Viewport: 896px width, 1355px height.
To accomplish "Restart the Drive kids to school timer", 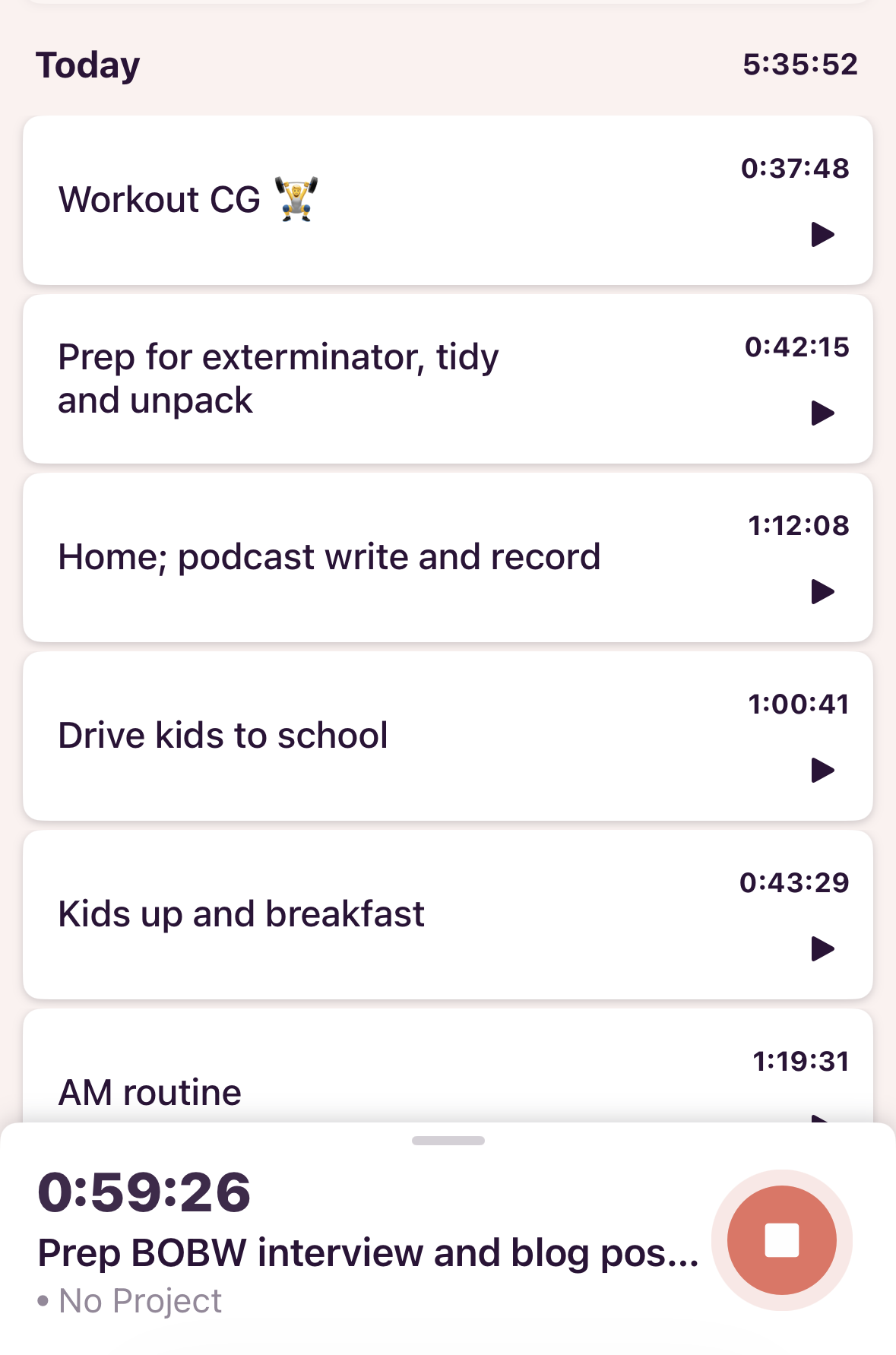I will point(822,770).
